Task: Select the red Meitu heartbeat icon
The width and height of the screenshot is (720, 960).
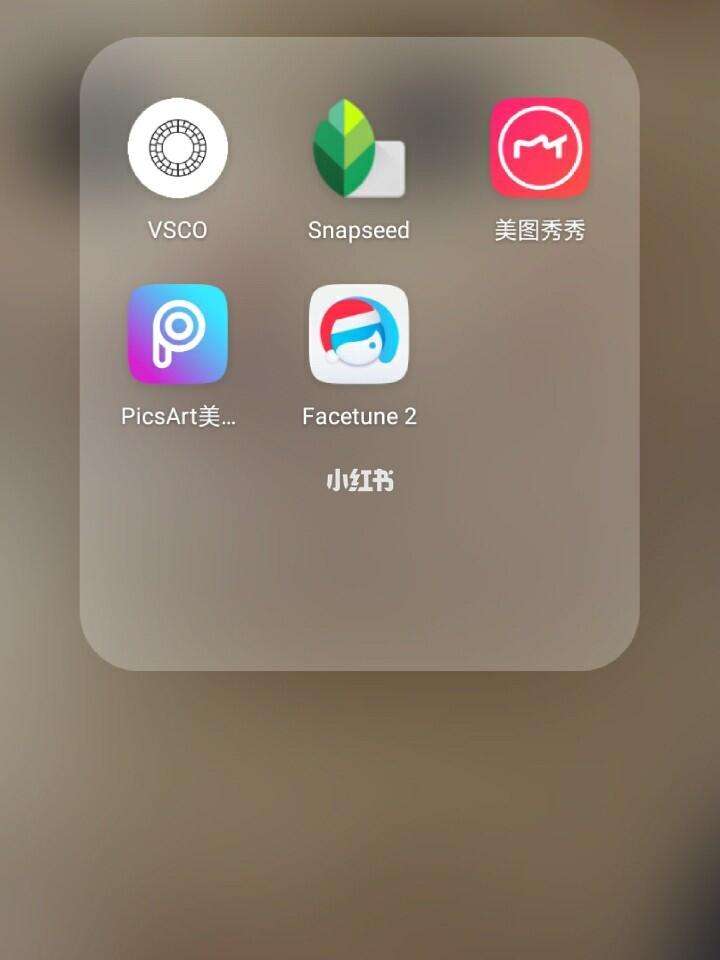Action: click(538, 147)
